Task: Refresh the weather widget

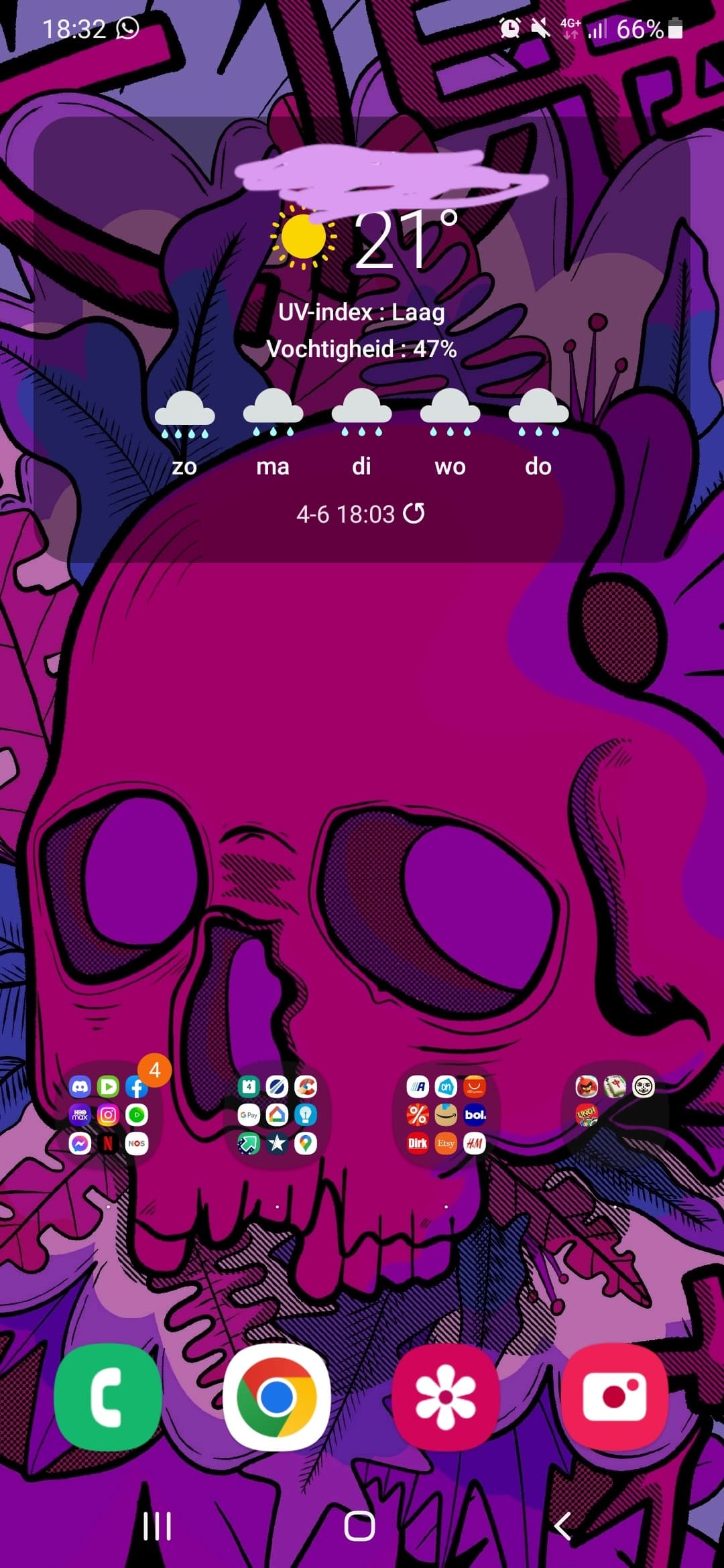Action: pyautogui.click(x=414, y=513)
